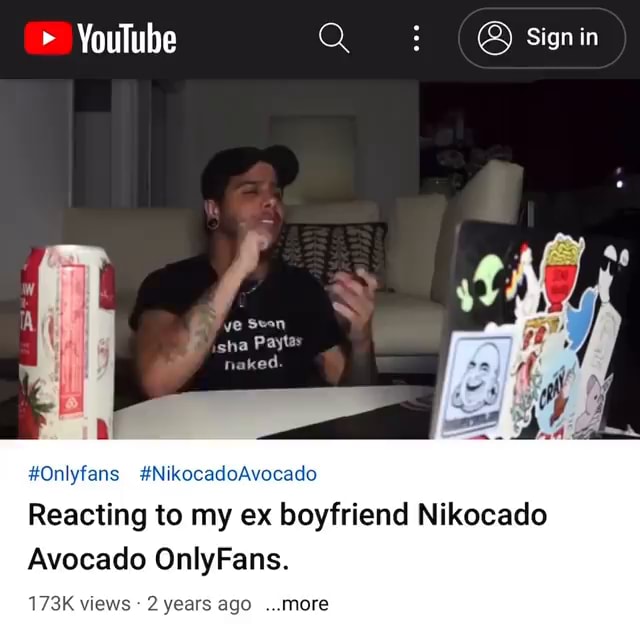Image resolution: width=640 pixels, height=632 pixels.
Task: Open the #Onlyfans hashtag
Action: point(73,473)
